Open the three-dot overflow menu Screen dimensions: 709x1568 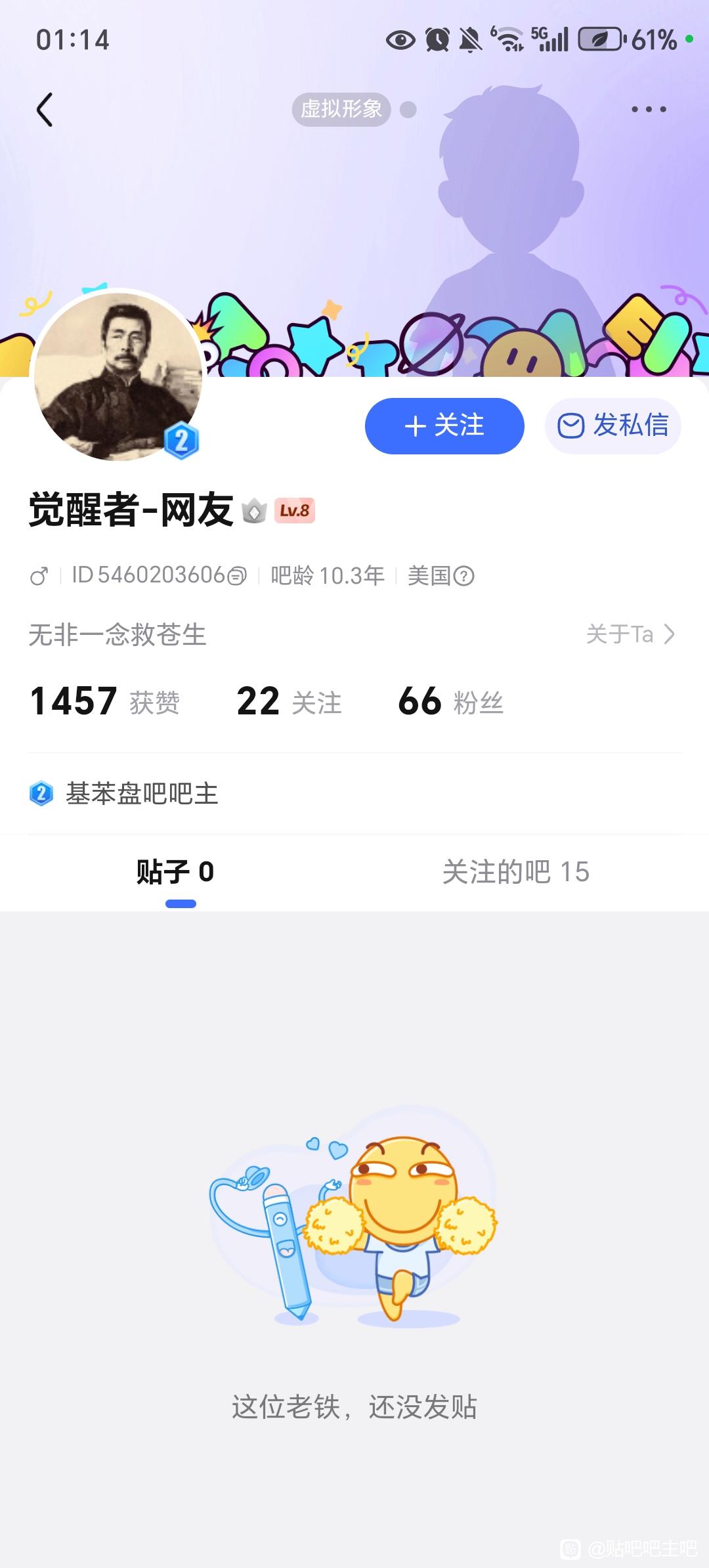649,109
